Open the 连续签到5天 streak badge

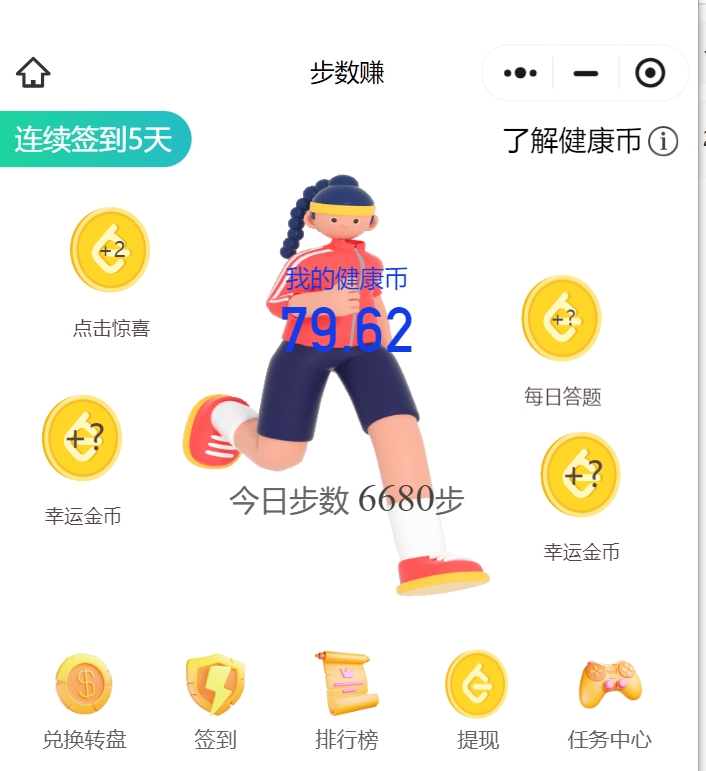click(93, 139)
